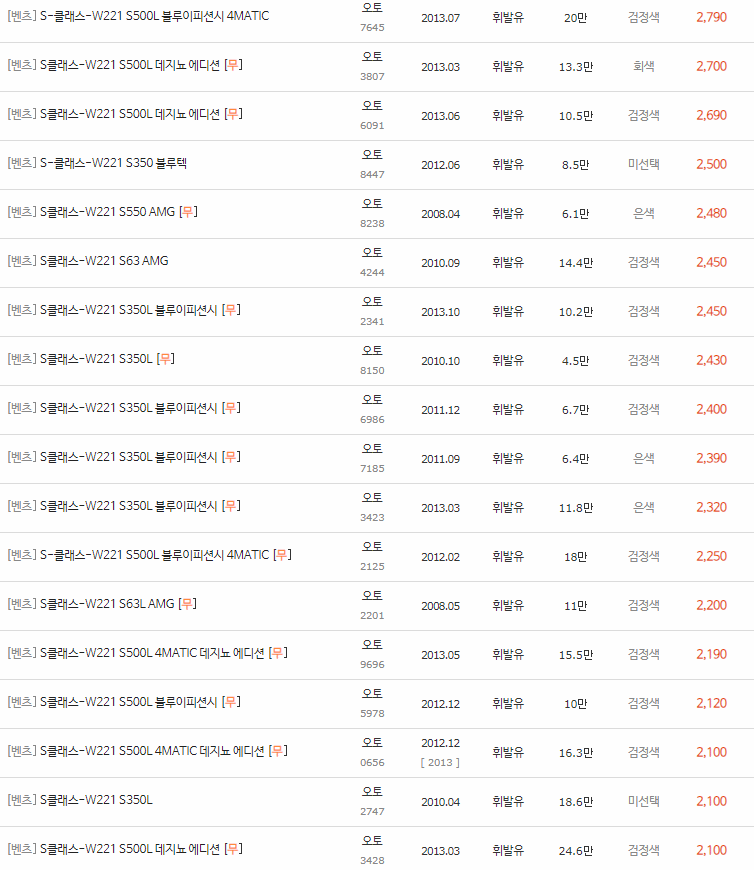Click the [무] badge next to S63L AMG

pyautogui.click(x=187, y=604)
